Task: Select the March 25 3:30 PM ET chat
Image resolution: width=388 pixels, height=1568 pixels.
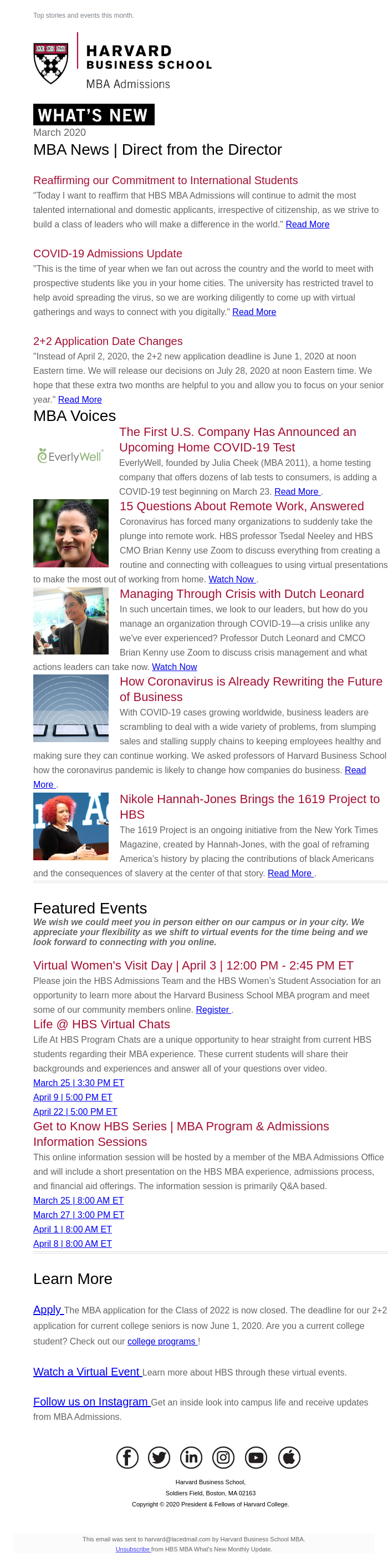Action: pyautogui.click(x=79, y=1083)
